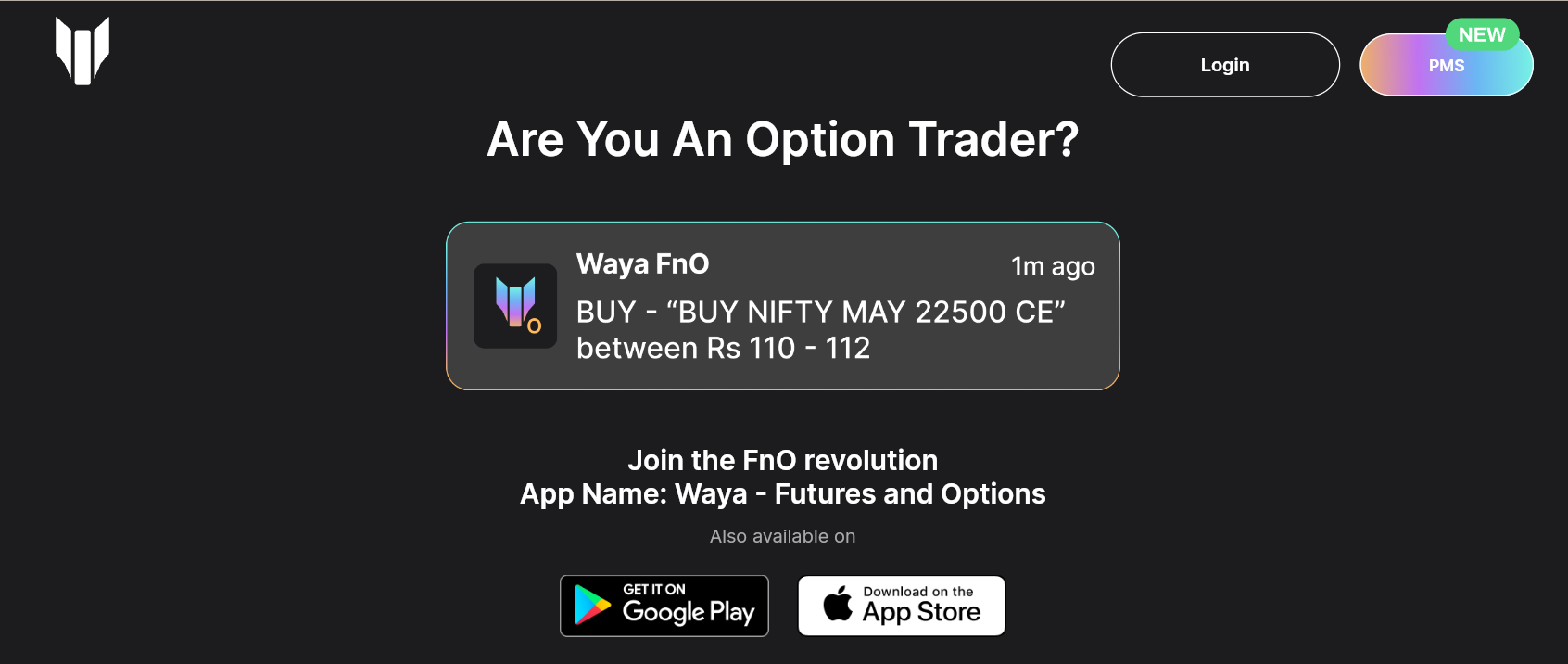Image resolution: width=1568 pixels, height=664 pixels.
Task: Get the app on Google Play
Action: coord(664,606)
